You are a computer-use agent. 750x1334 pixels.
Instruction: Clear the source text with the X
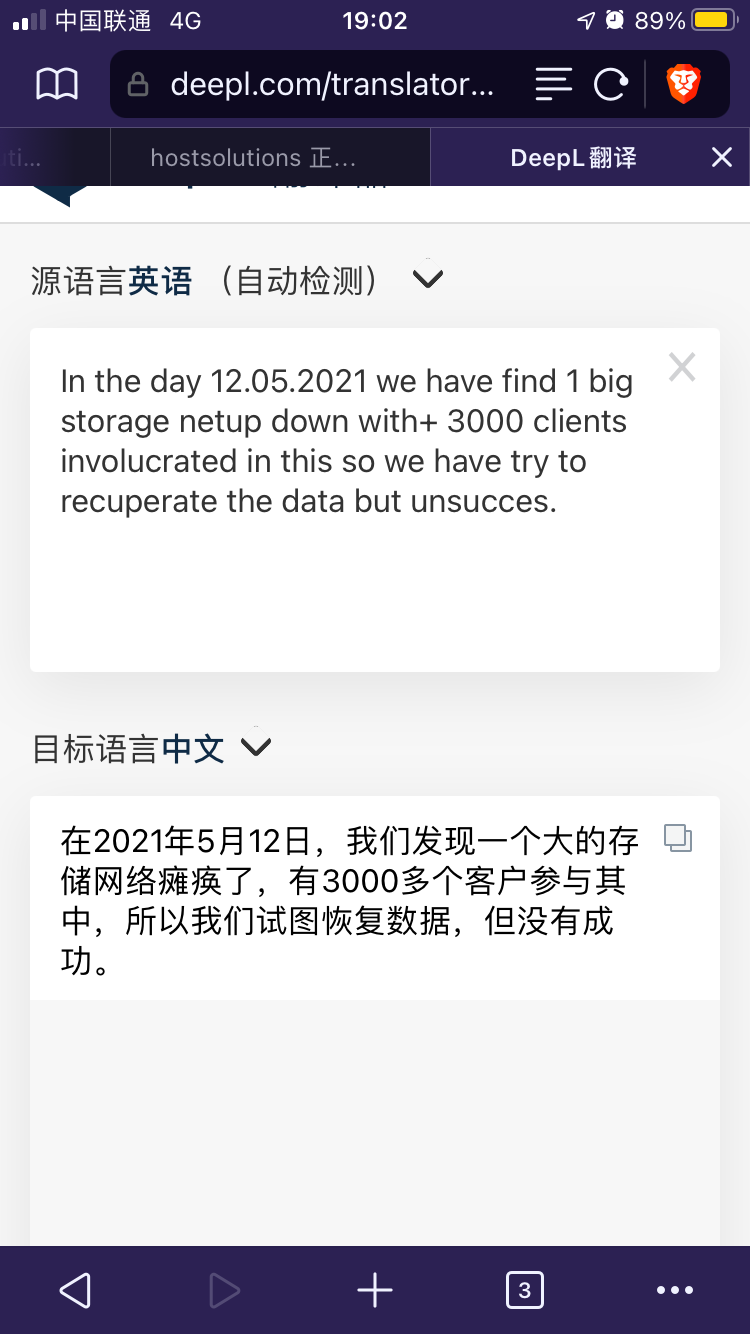click(682, 368)
